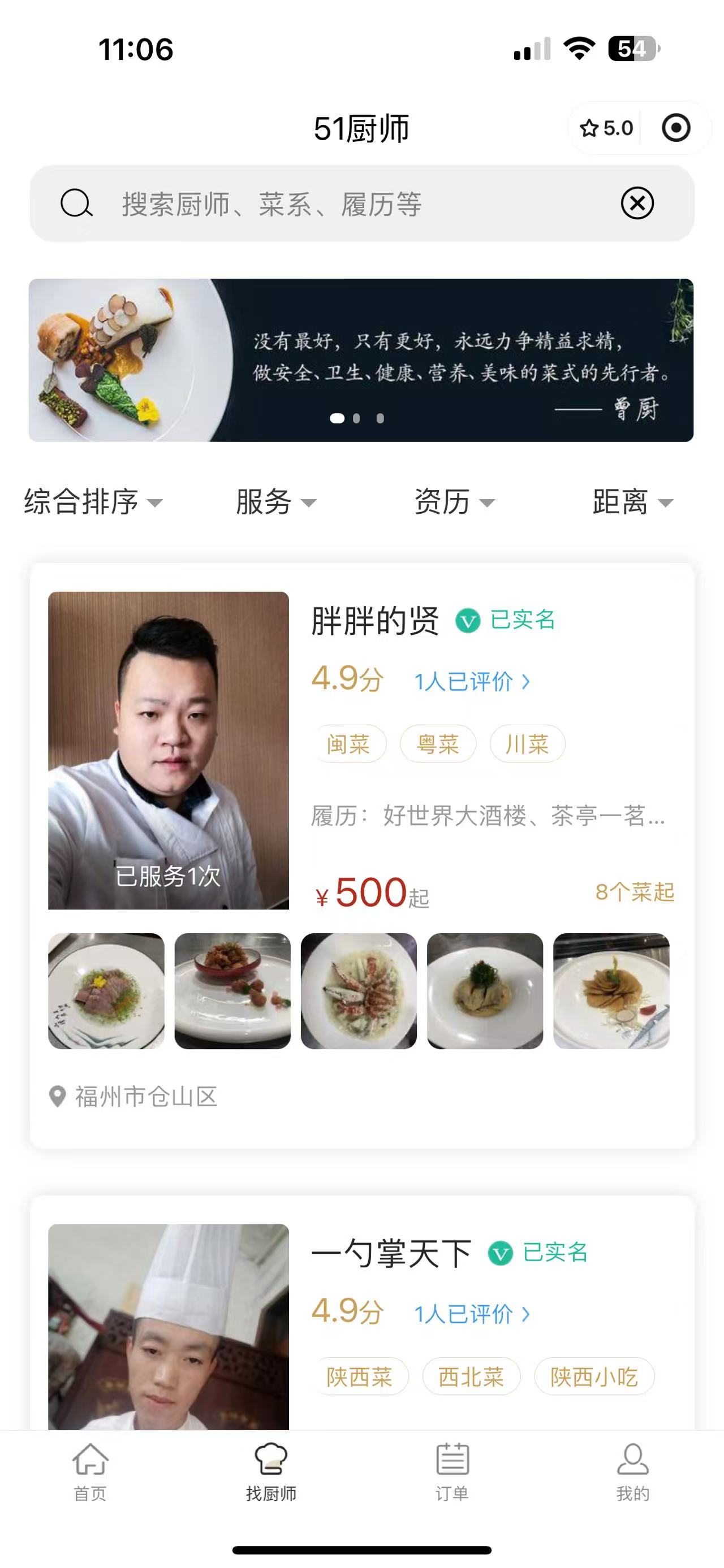Open the 曾厨 promotional banner

[361, 361]
